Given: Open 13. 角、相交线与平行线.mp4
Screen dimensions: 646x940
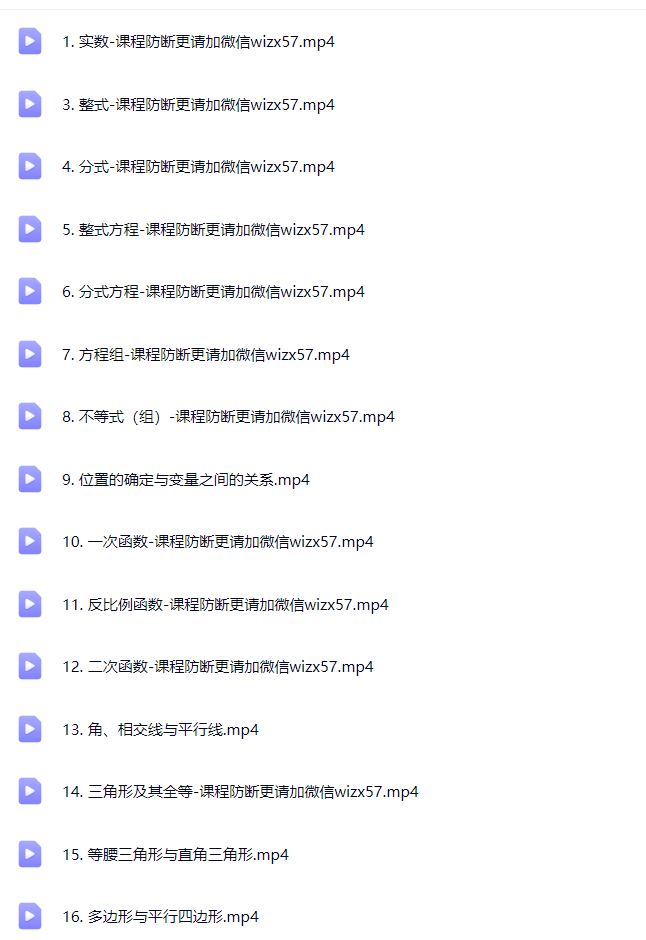Looking at the screenshot, I should coord(160,730).
